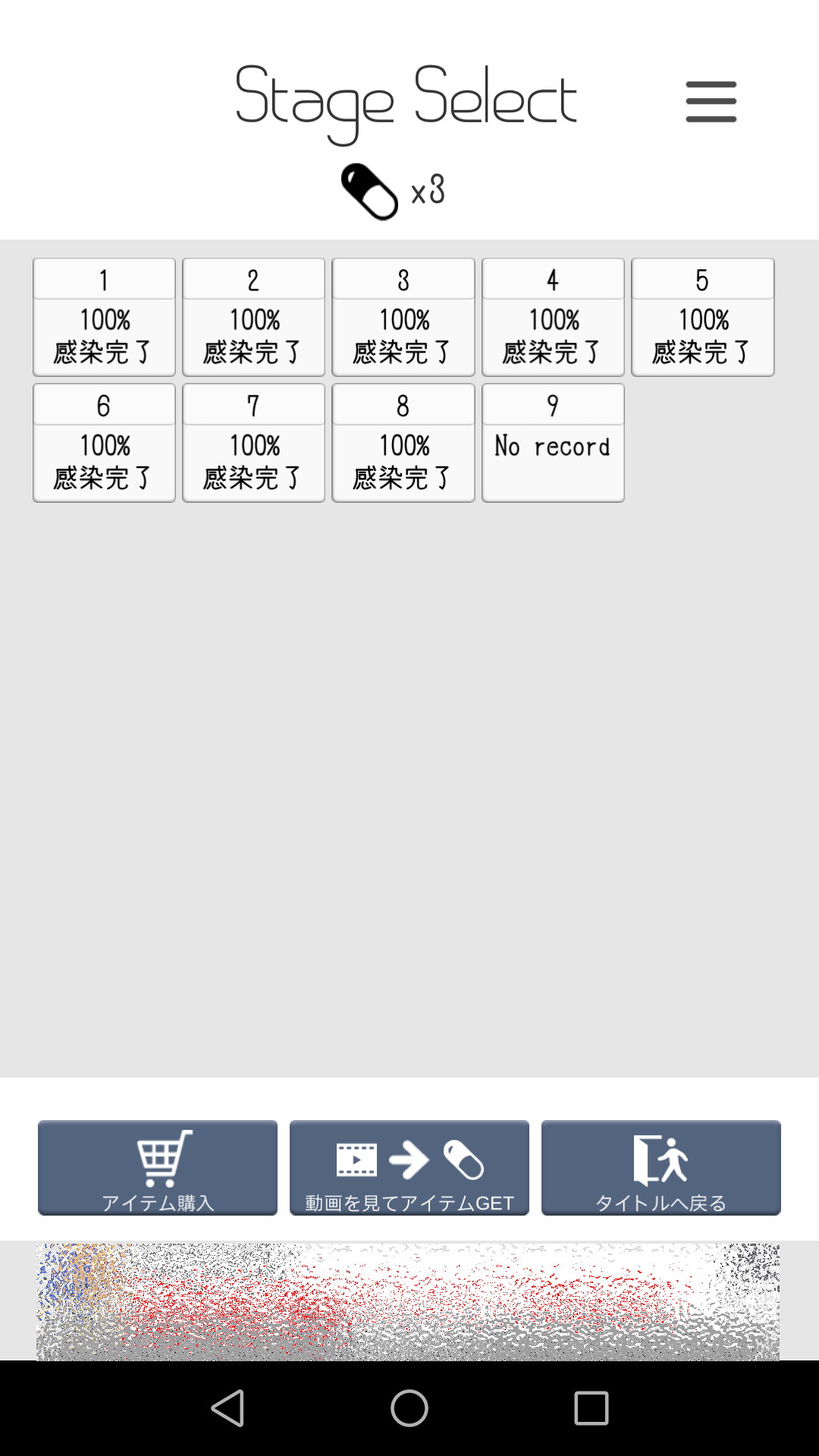Tap stage 7 tile

pyautogui.click(x=253, y=443)
